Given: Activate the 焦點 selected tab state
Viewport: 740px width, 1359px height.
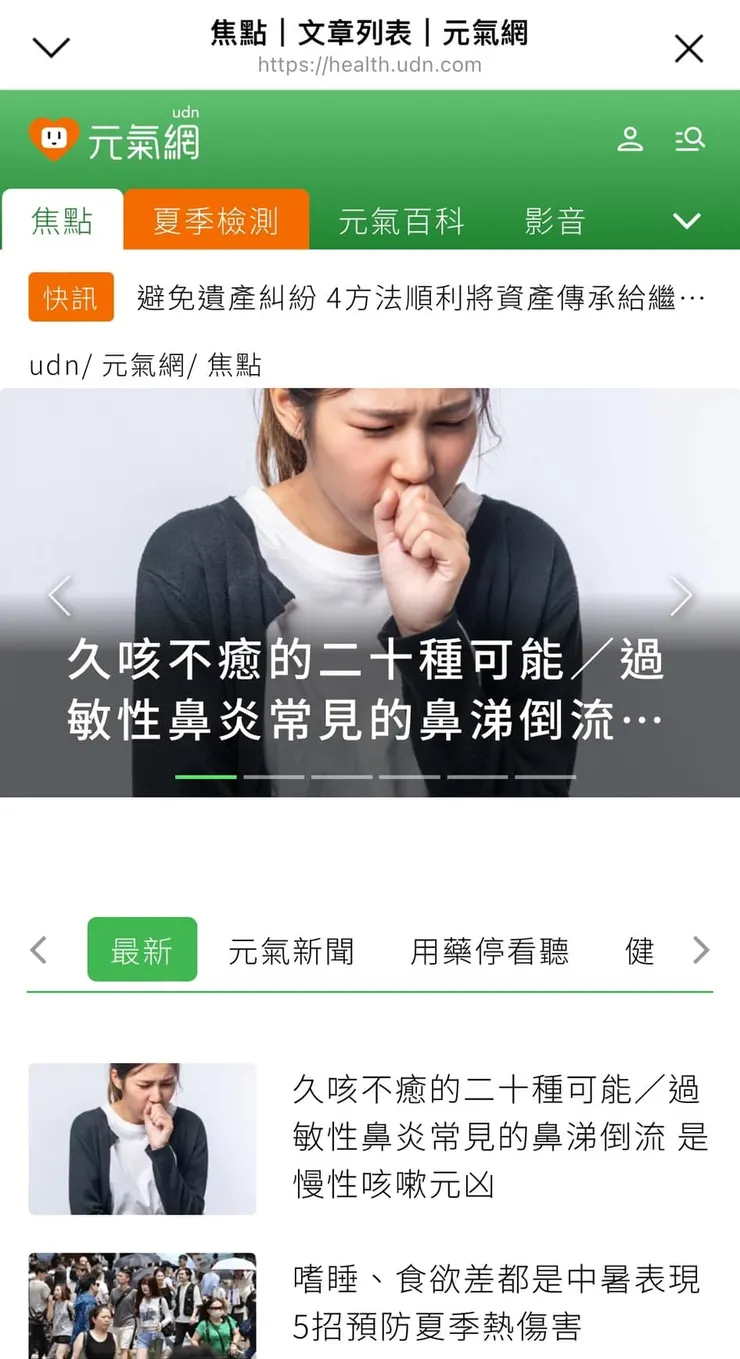Looking at the screenshot, I should [62, 222].
